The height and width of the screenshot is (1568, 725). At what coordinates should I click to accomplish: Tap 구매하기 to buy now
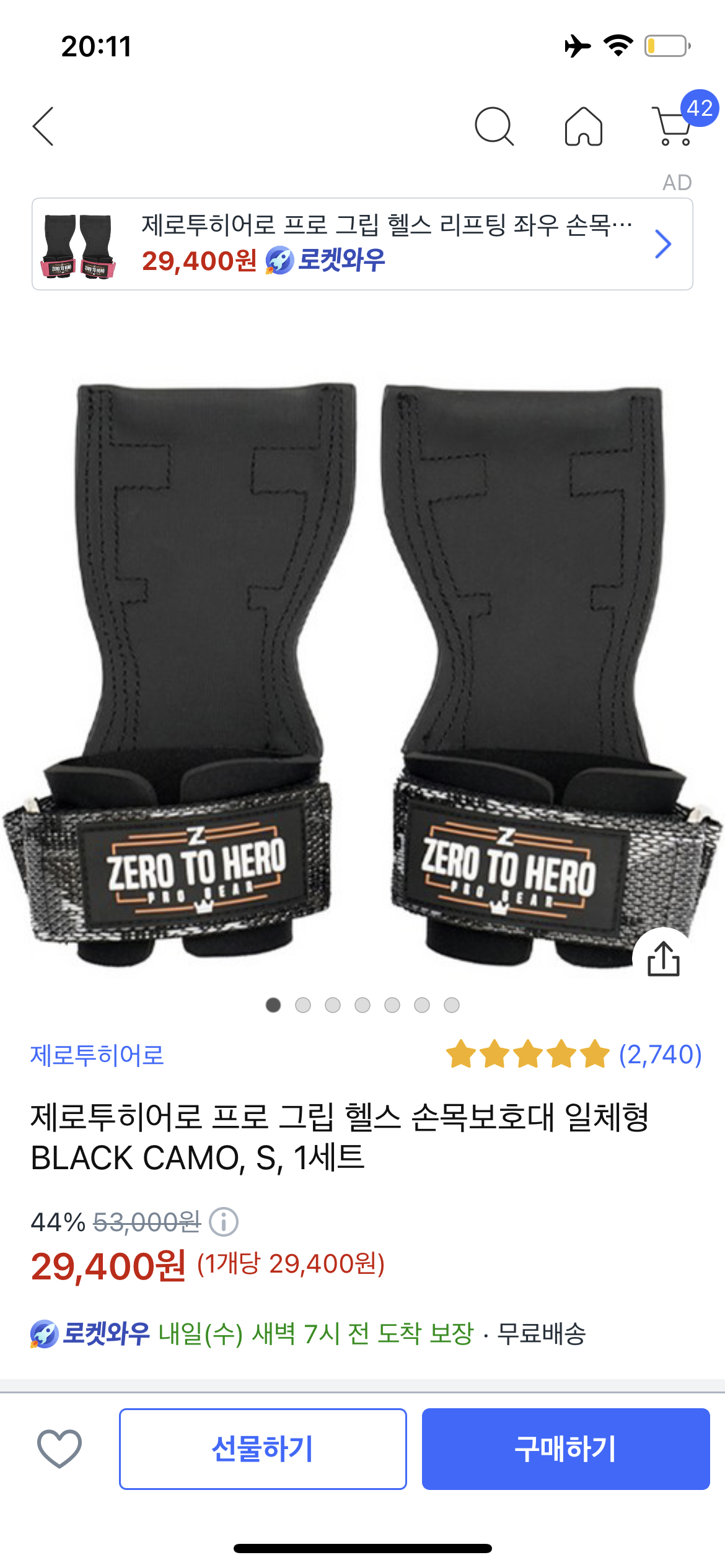pyautogui.click(x=565, y=1448)
